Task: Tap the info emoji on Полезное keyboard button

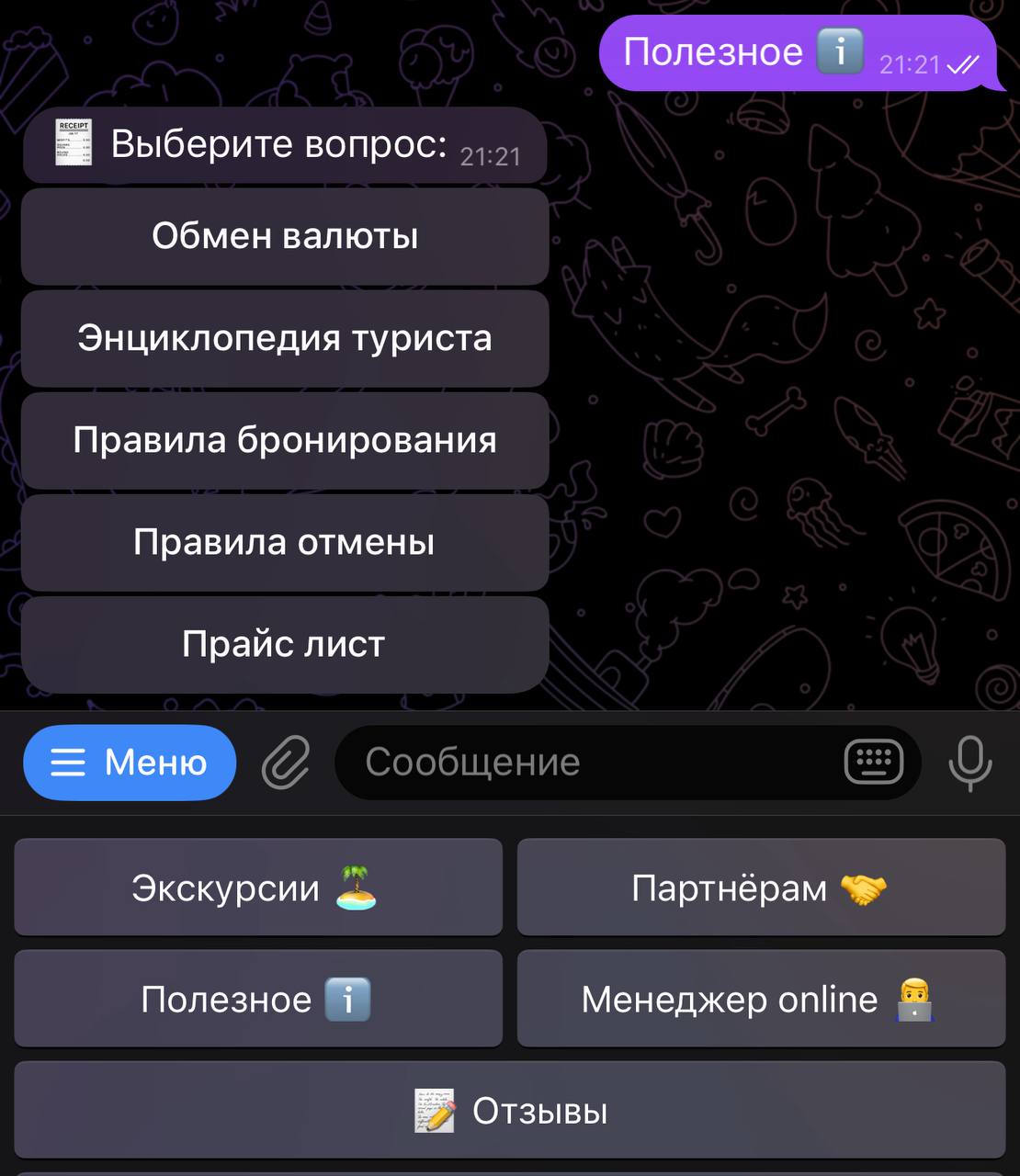Action: click(x=346, y=999)
